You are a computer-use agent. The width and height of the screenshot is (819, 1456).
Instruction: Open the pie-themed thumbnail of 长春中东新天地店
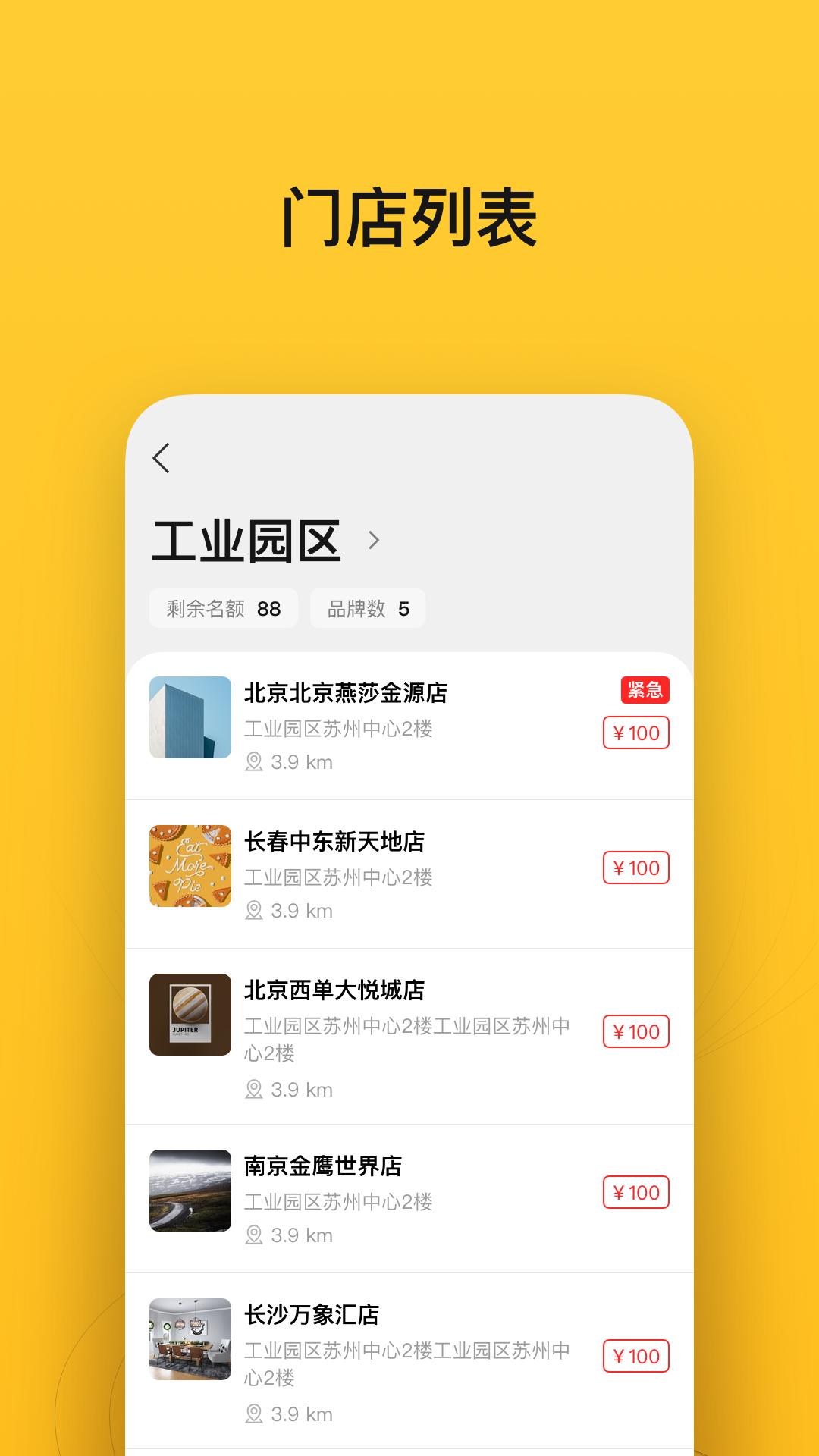[x=190, y=867]
